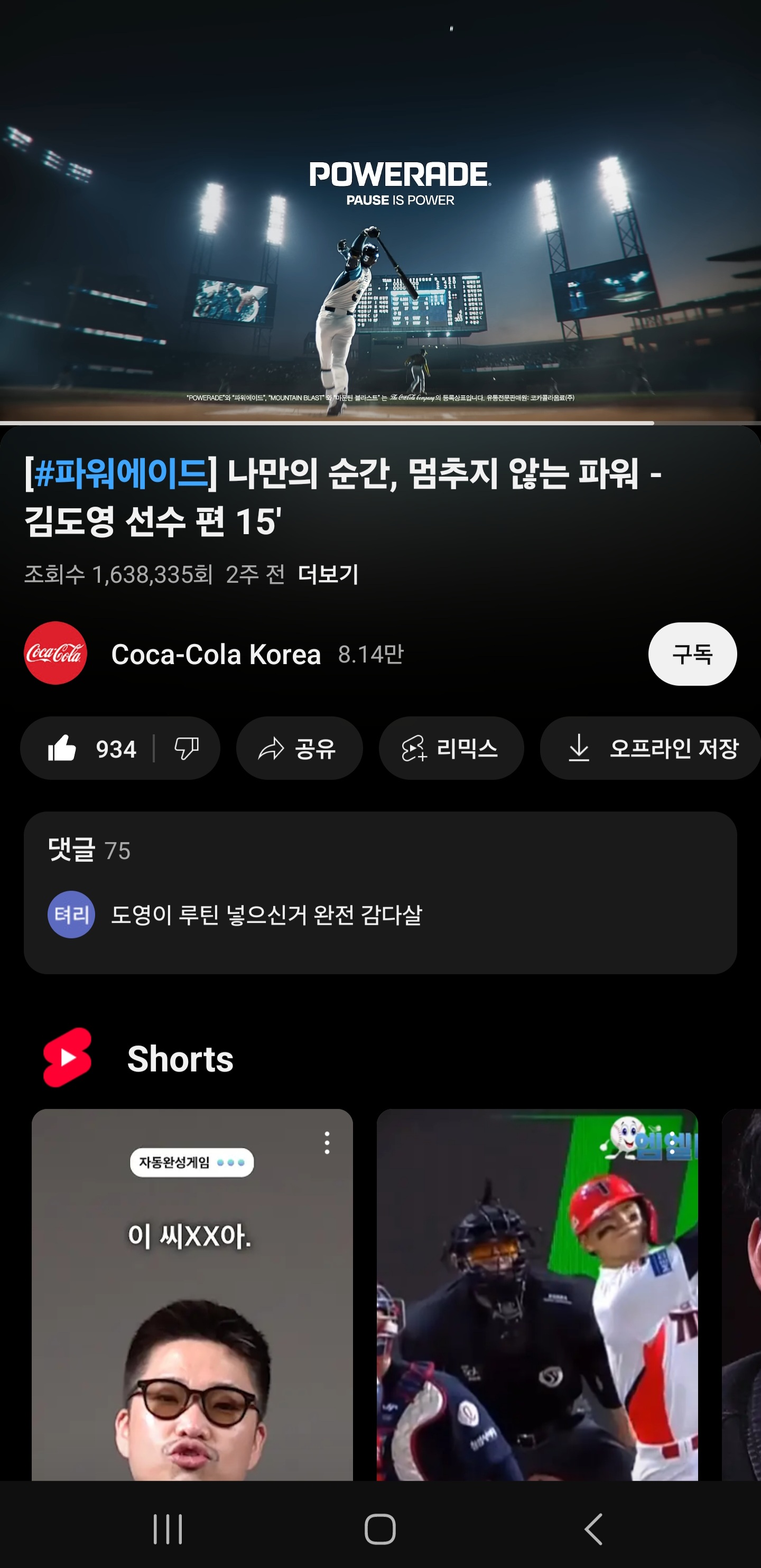The height and width of the screenshot is (1568, 761).
Task: Open the #파워에이드 hashtag link
Action: pyautogui.click(x=120, y=473)
